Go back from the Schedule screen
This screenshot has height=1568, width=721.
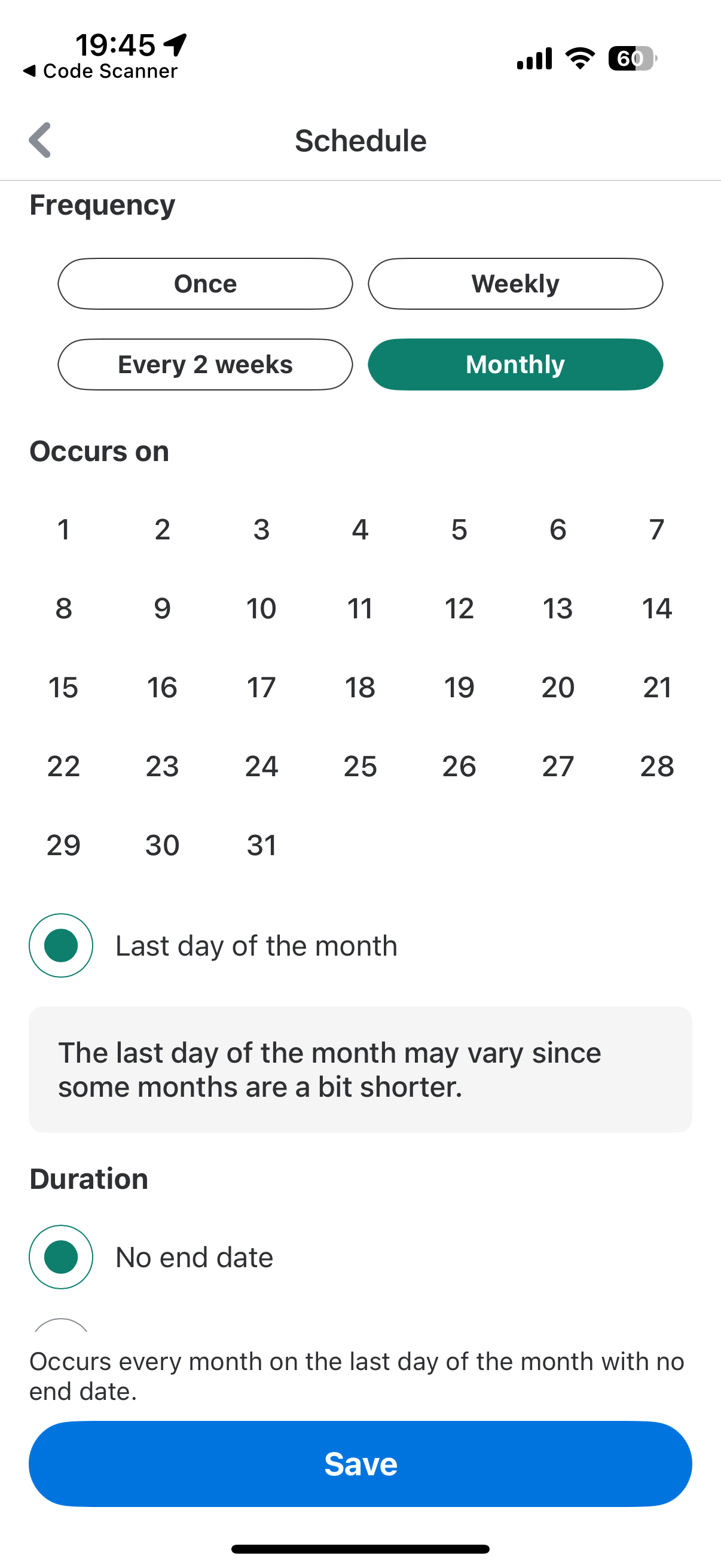tap(40, 140)
